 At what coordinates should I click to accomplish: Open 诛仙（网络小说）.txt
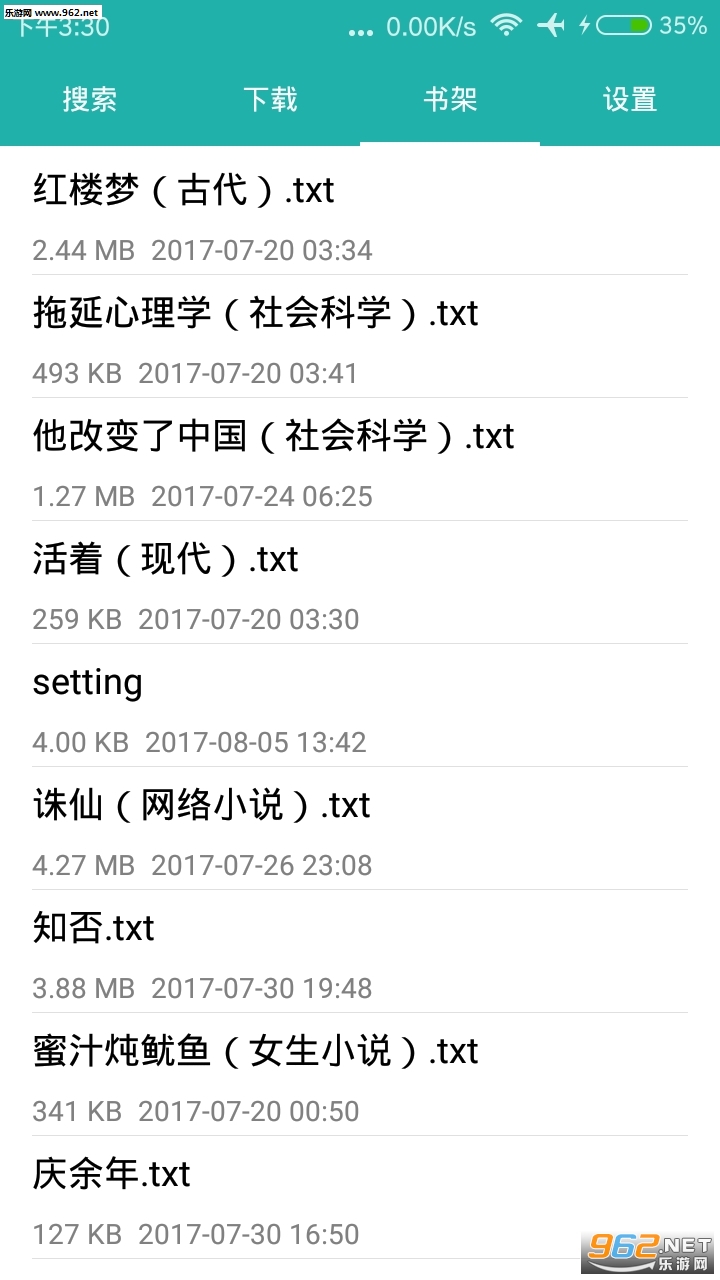360,828
